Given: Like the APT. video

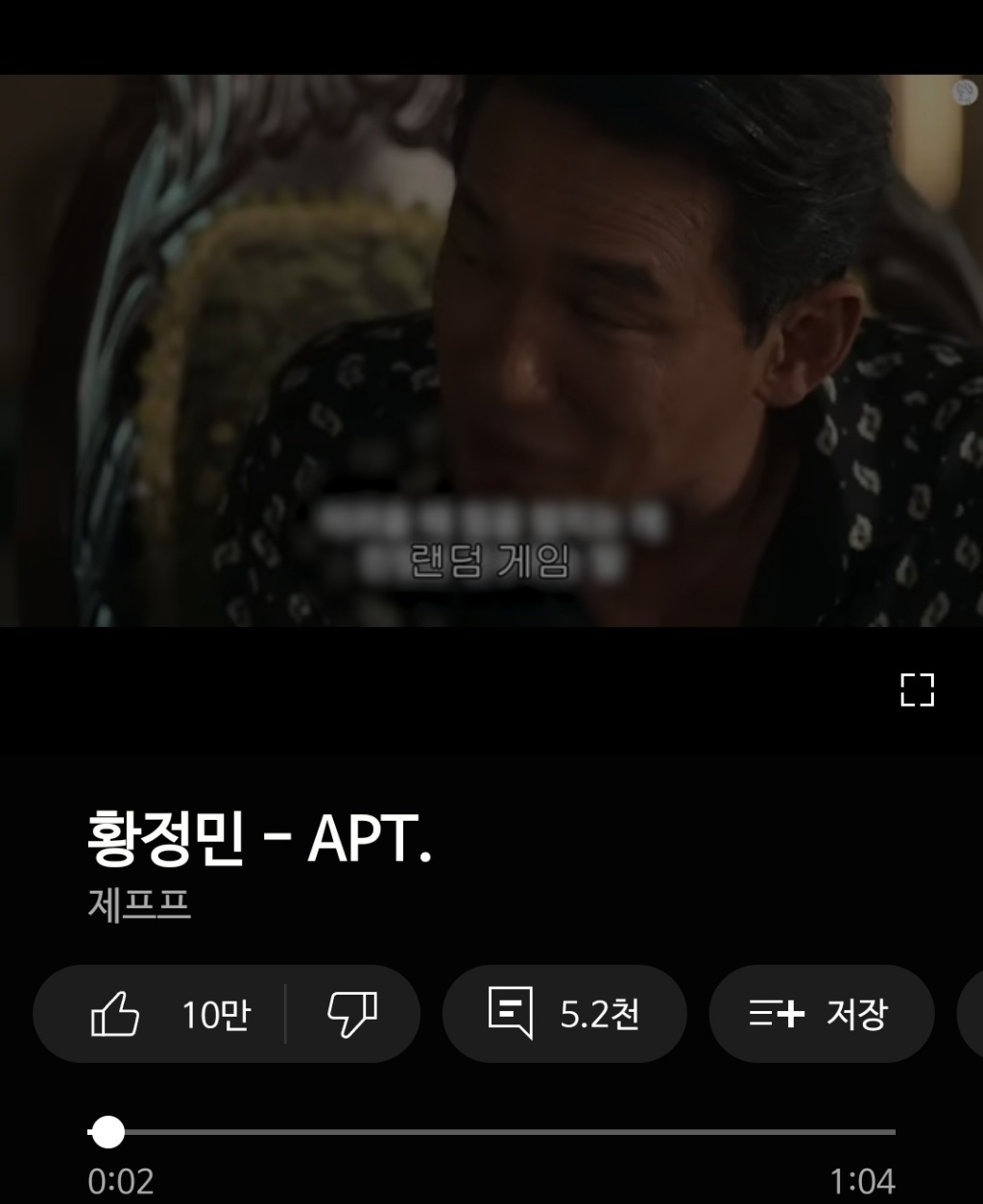Looking at the screenshot, I should click(159, 1014).
